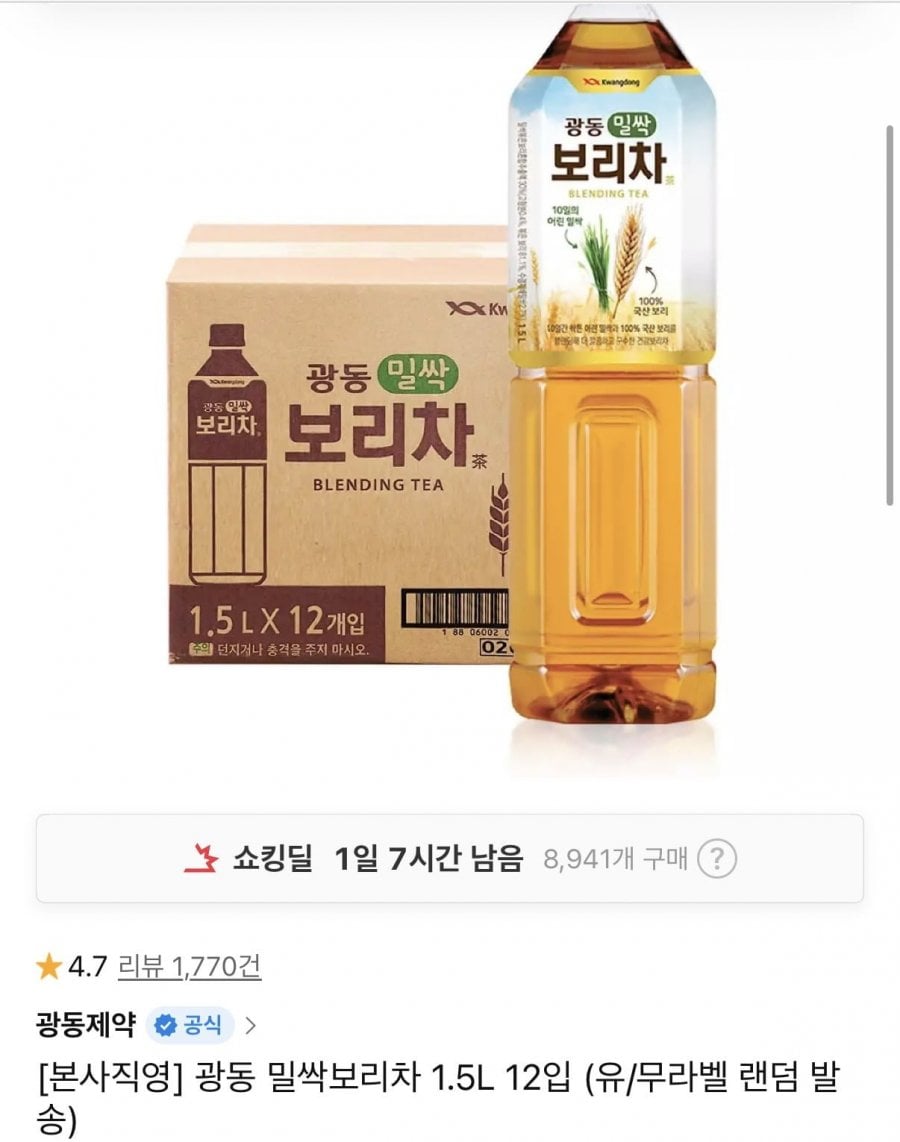
Task: Open the 1,770 reviews link
Action: coord(190,966)
